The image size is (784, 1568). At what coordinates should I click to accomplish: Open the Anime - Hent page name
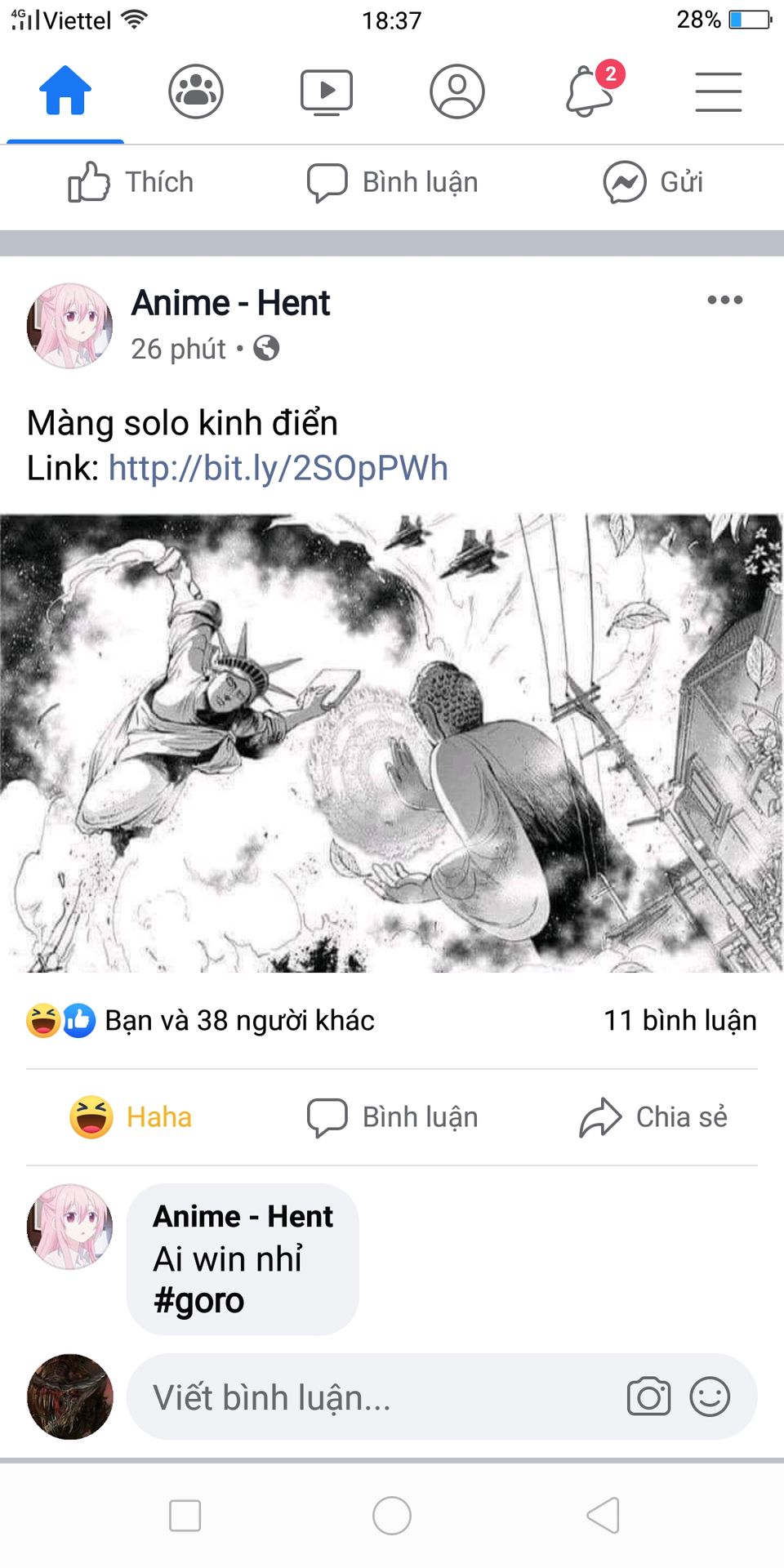coord(230,303)
